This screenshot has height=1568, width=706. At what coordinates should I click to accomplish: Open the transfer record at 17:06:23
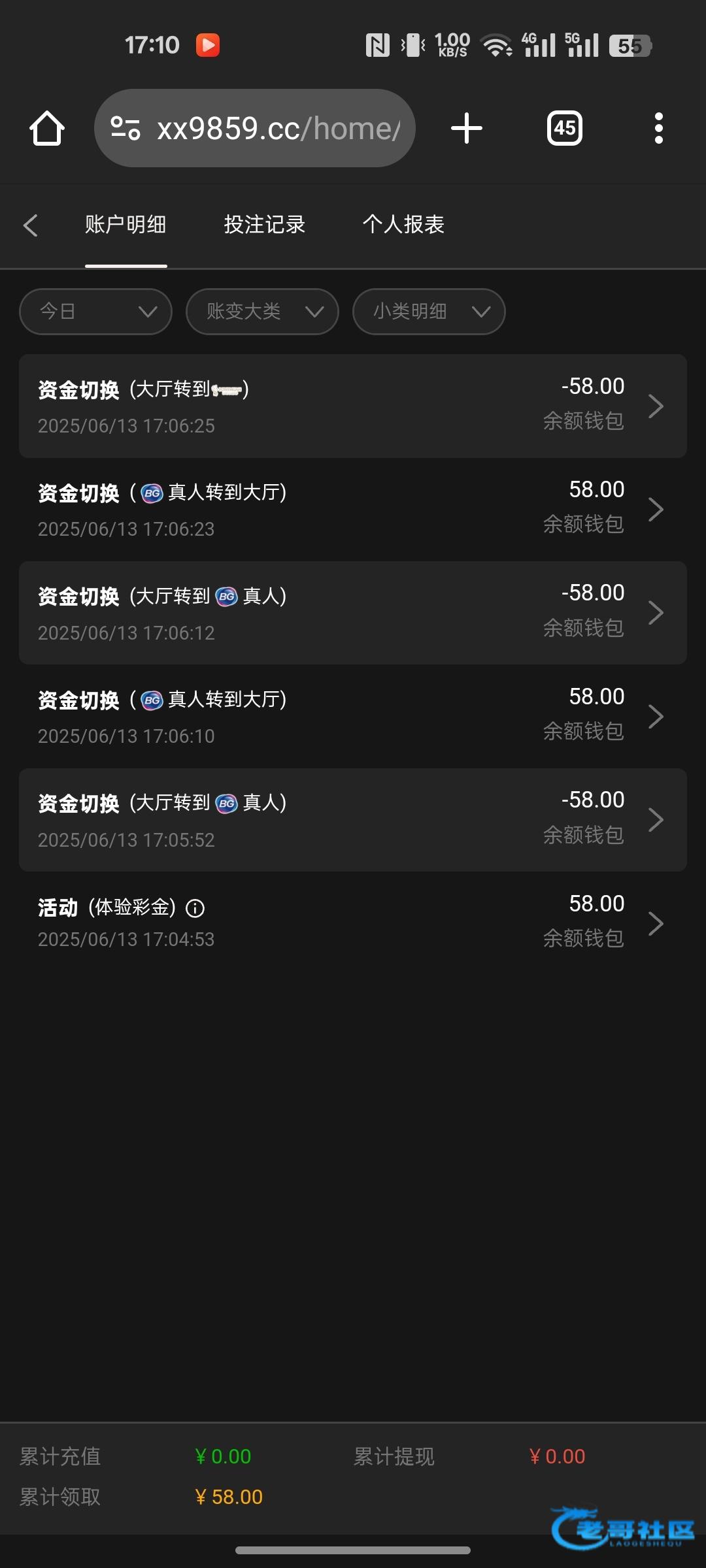pos(353,509)
